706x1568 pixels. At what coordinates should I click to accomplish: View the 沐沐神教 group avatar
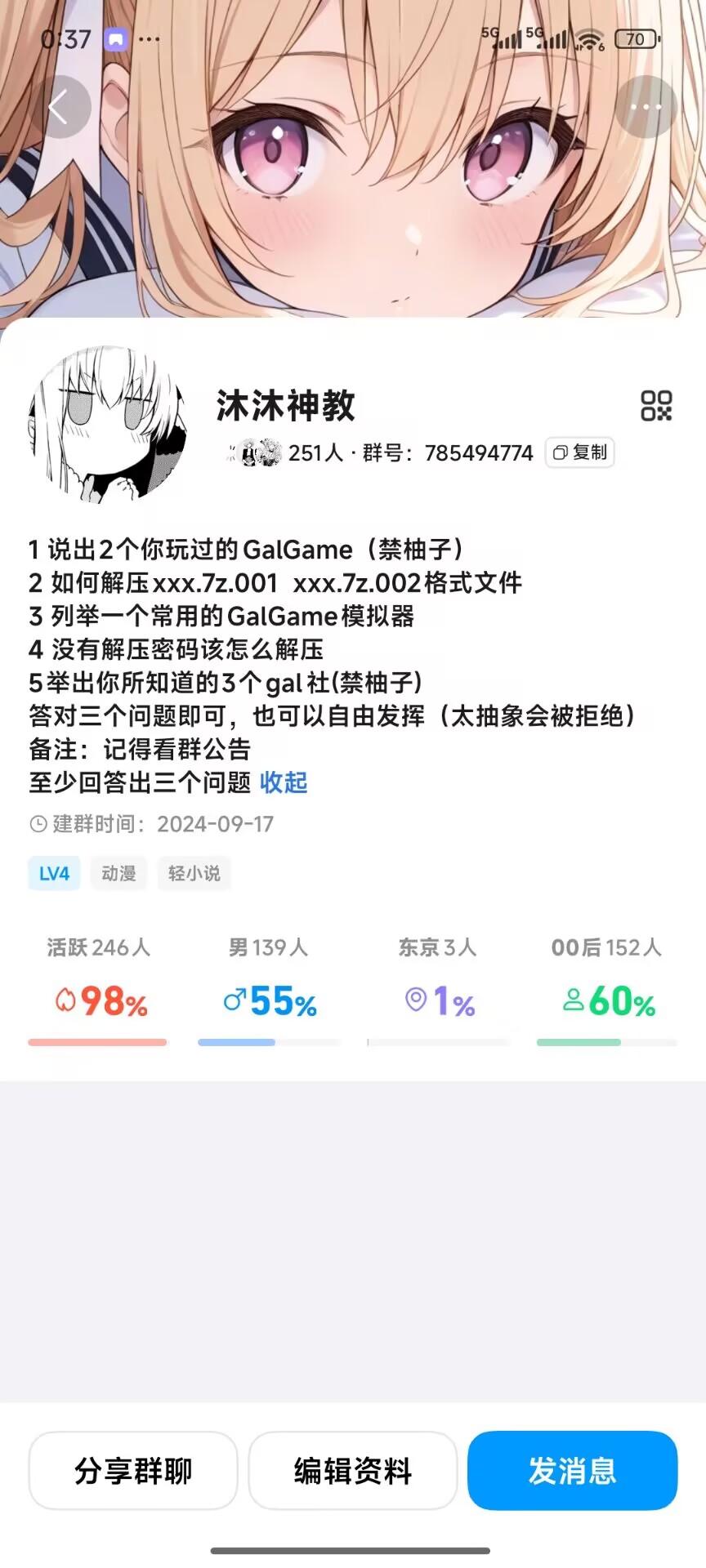click(107, 424)
